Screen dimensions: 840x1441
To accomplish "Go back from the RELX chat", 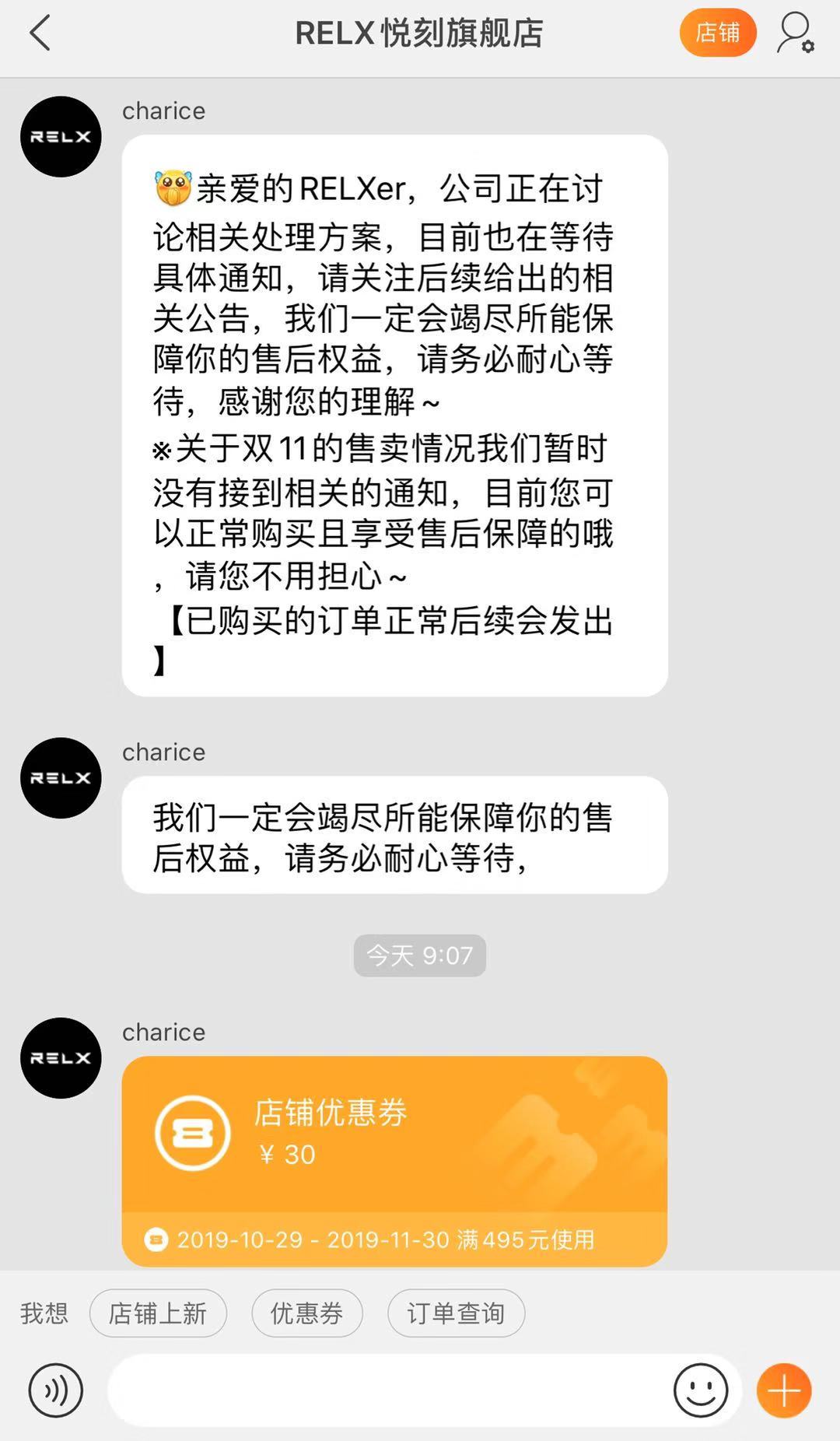I will tap(40, 33).
